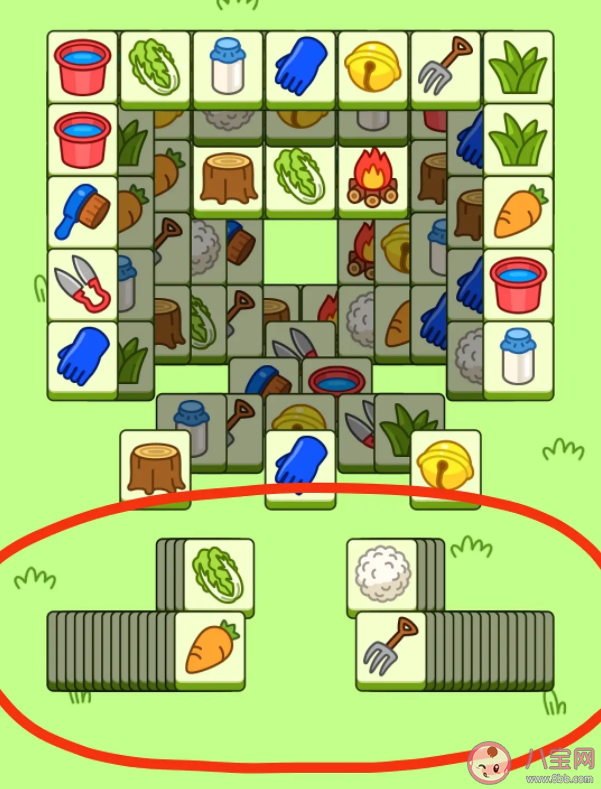Tap the pitchfork tile on the long stack
This screenshot has width=601, height=789.
coord(391,647)
